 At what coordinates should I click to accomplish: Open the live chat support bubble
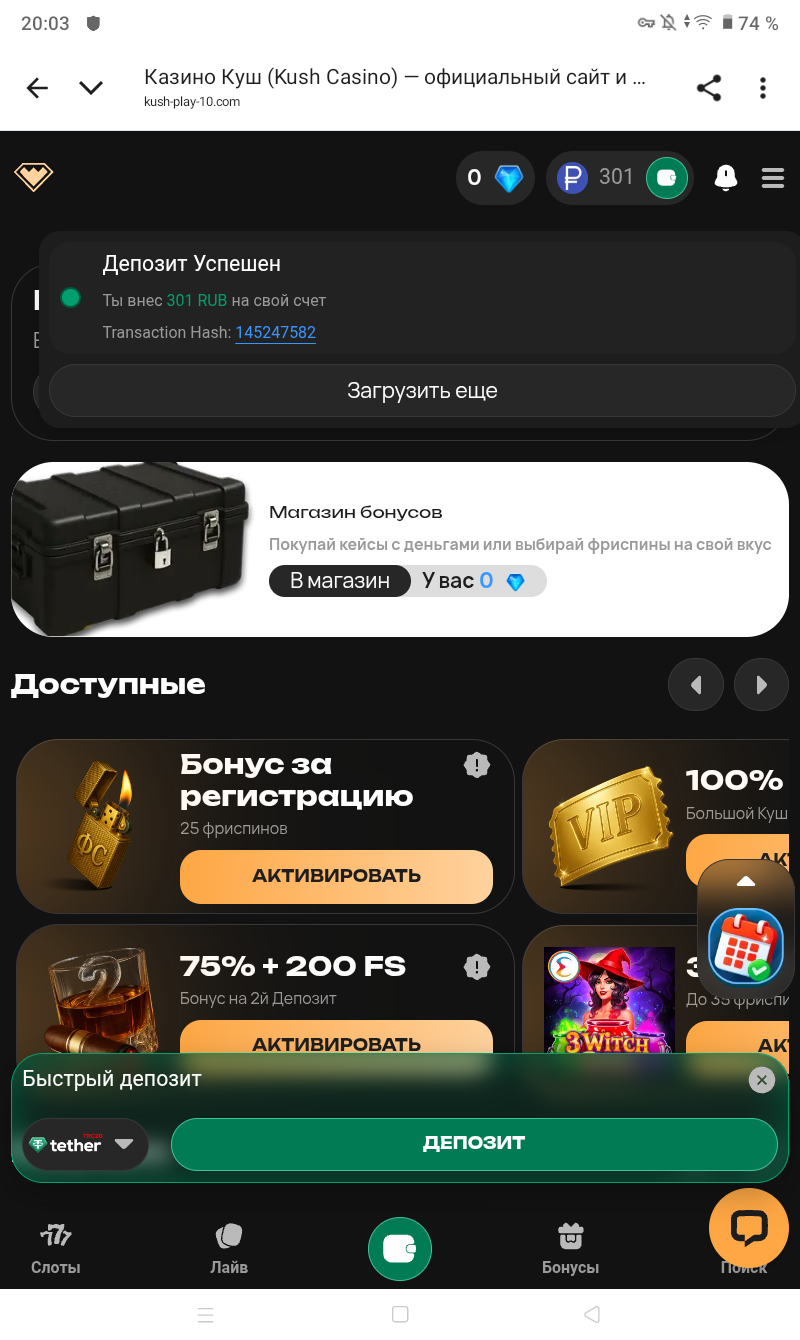[x=748, y=1227]
